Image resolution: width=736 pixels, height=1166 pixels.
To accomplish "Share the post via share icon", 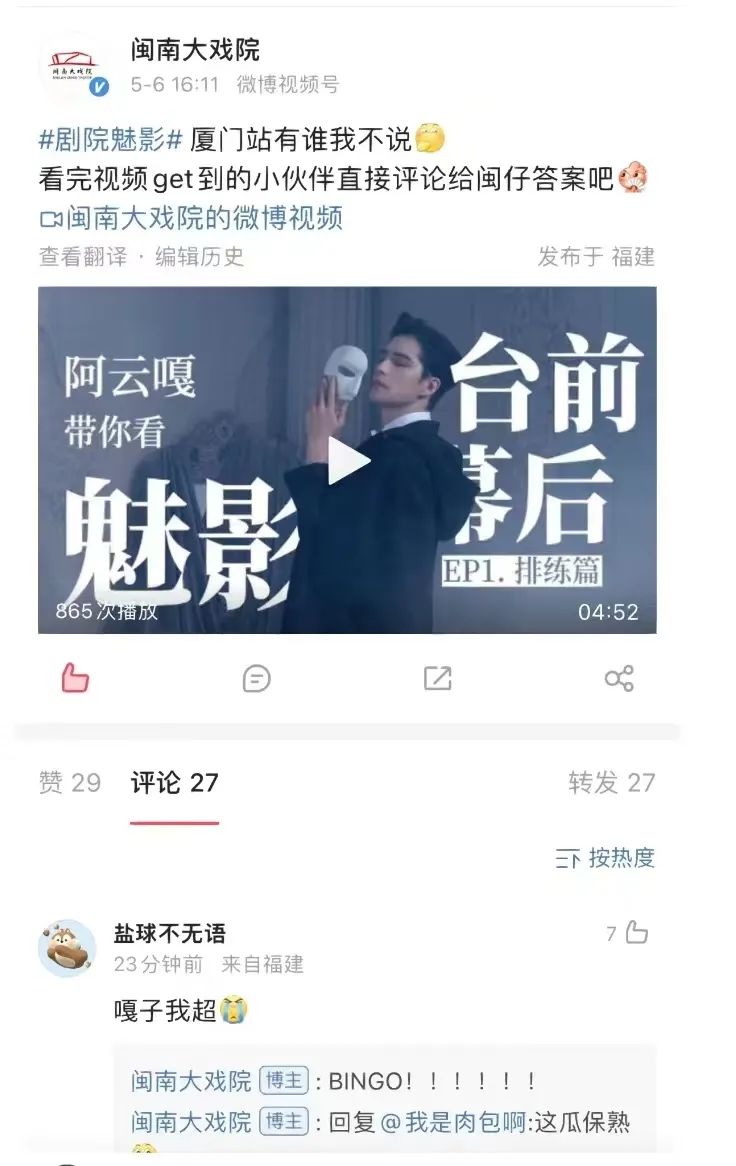I will [x=619, y=678].
